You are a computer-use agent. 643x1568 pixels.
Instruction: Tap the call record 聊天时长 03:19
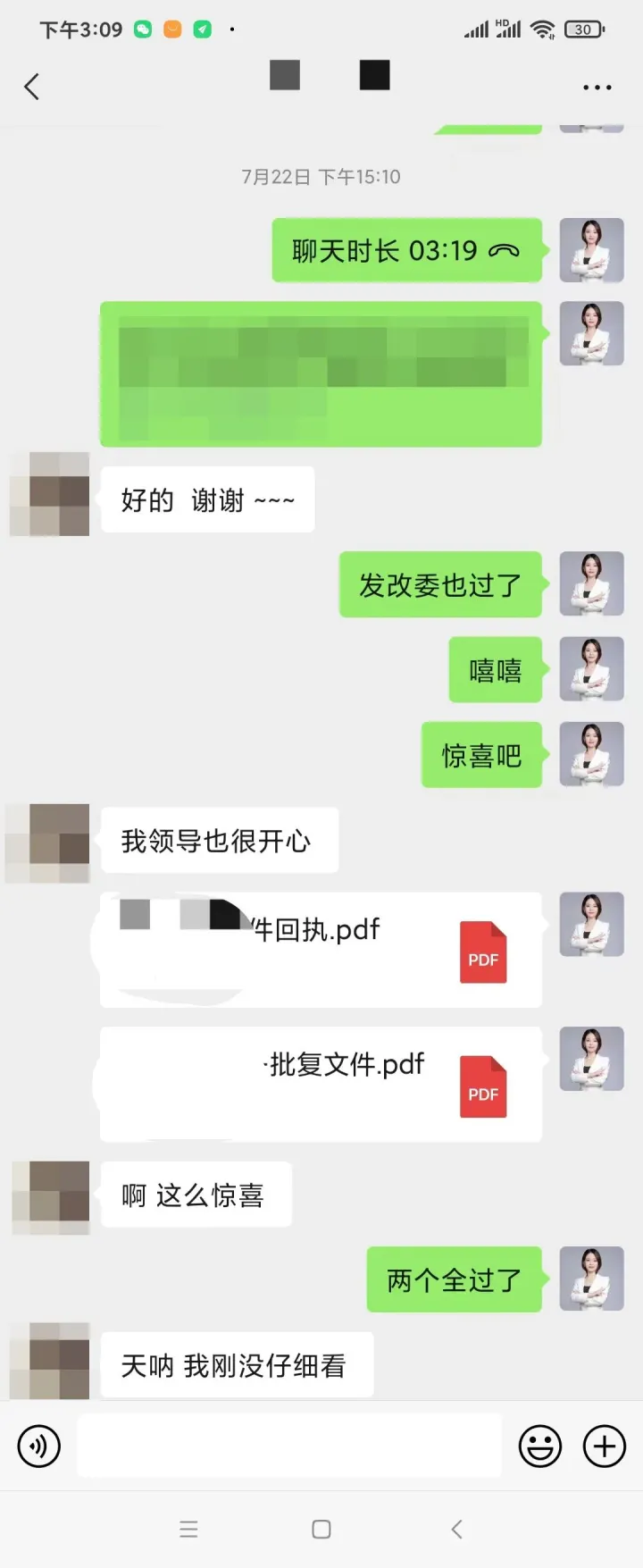[406, 251]
